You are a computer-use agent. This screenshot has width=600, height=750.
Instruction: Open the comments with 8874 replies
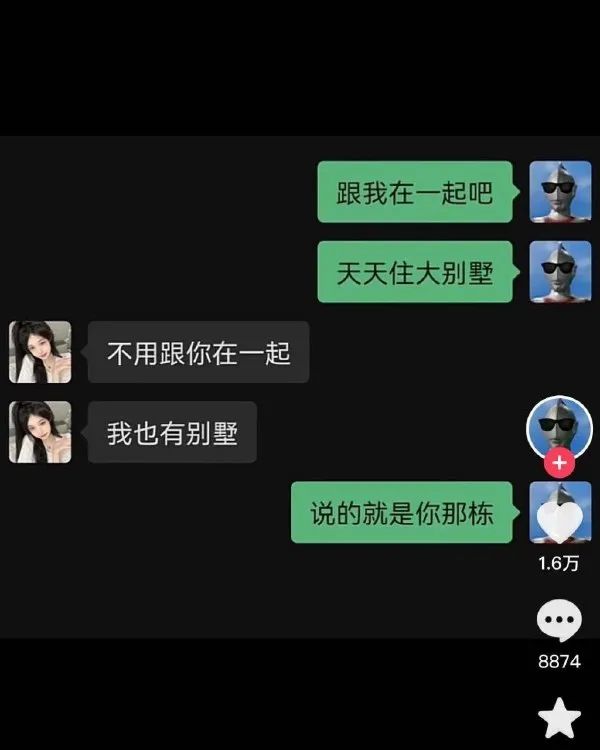coord(559,622)
